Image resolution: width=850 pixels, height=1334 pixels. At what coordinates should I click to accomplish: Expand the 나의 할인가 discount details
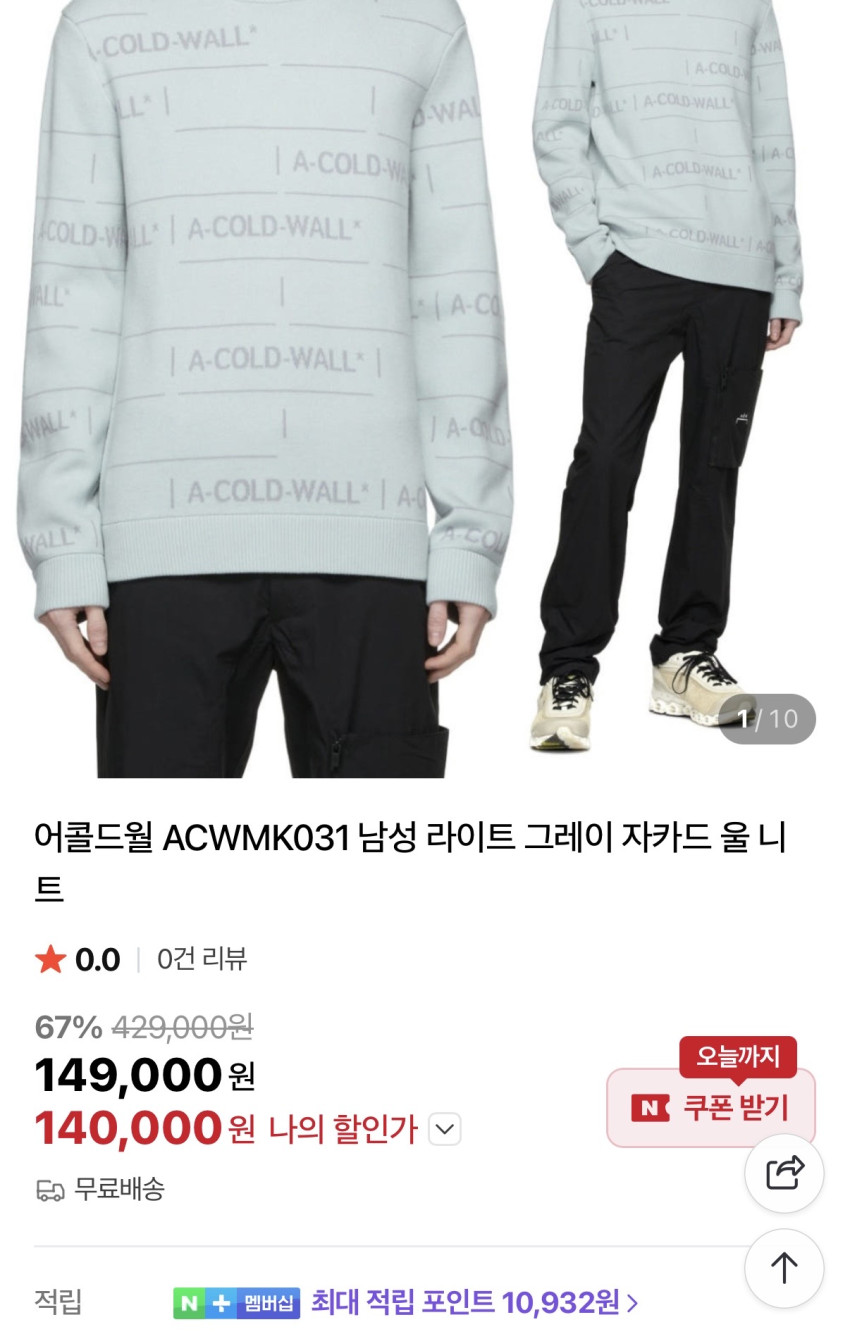[x=444, y=1130]
